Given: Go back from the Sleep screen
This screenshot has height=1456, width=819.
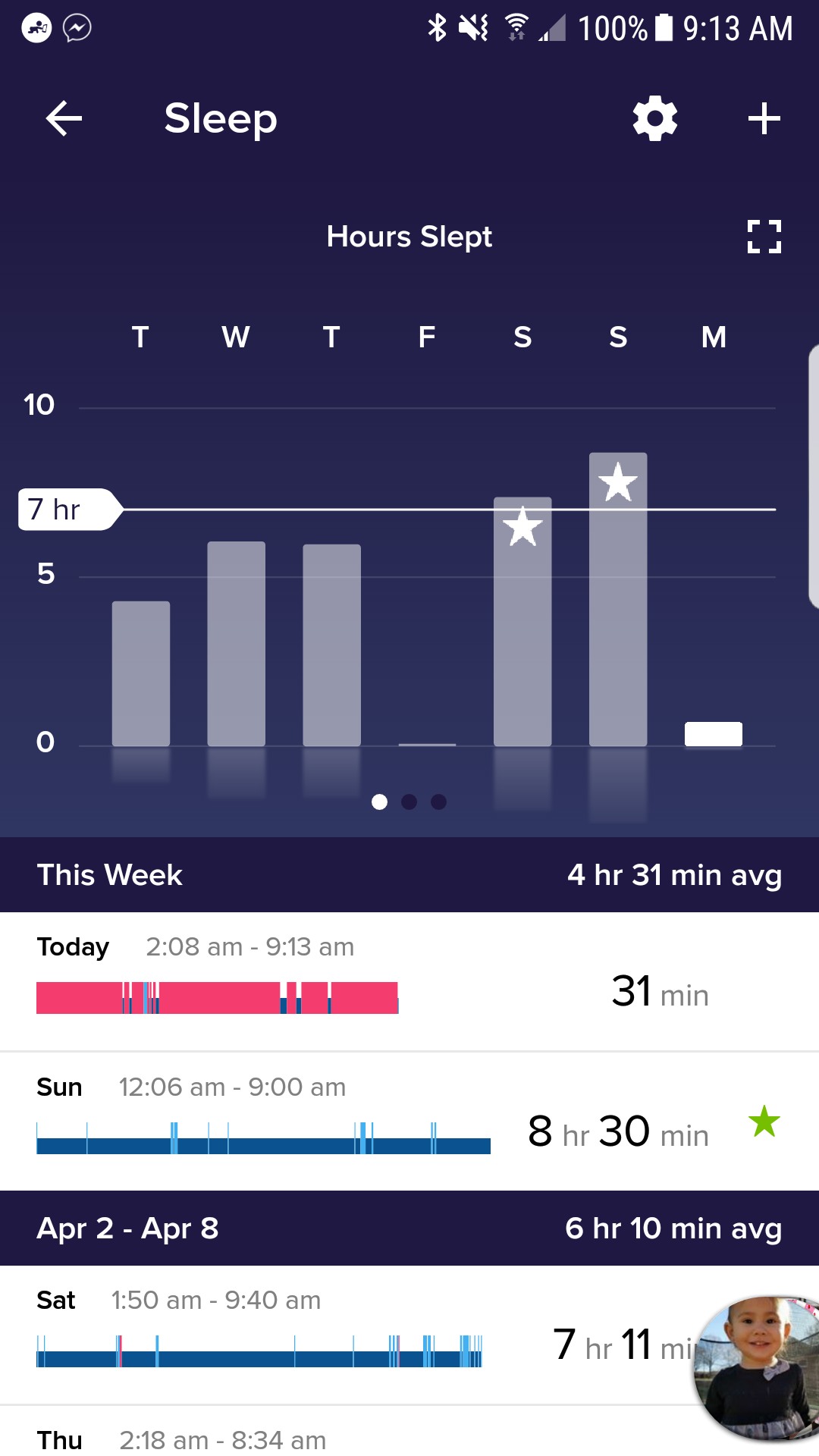Looking at the screenshot, I should click(x=64, y=119).
